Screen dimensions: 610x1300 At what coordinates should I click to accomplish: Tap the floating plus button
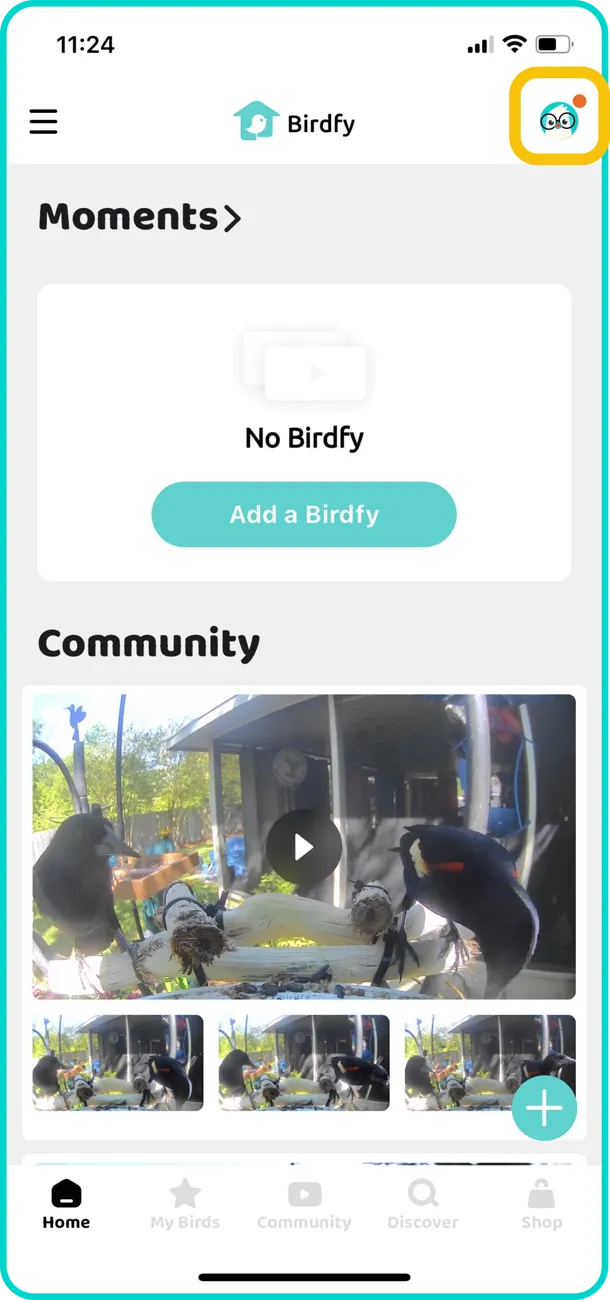[x=544, y=1108]
